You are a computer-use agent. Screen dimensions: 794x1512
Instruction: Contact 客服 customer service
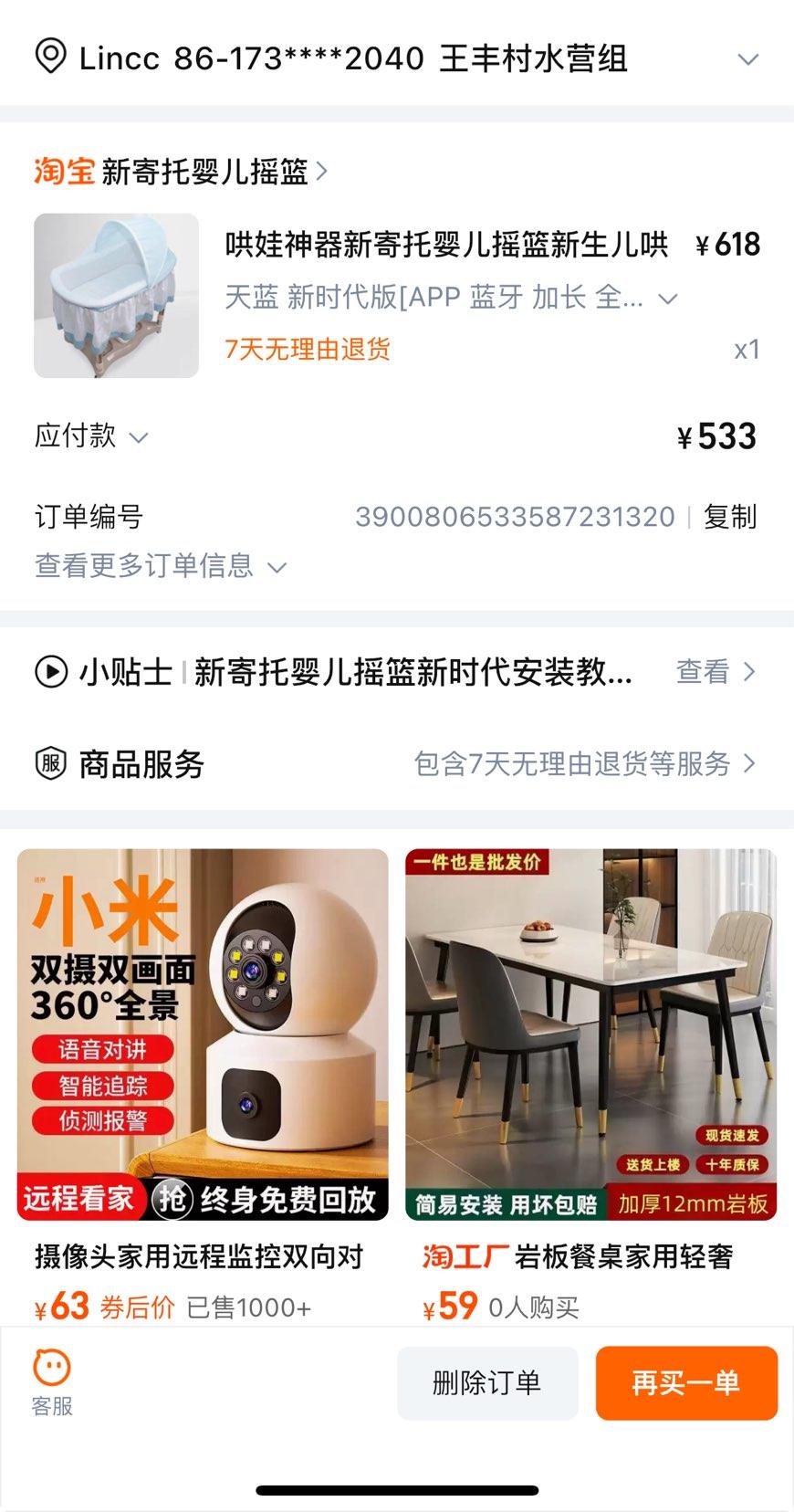pos(52,1382)
